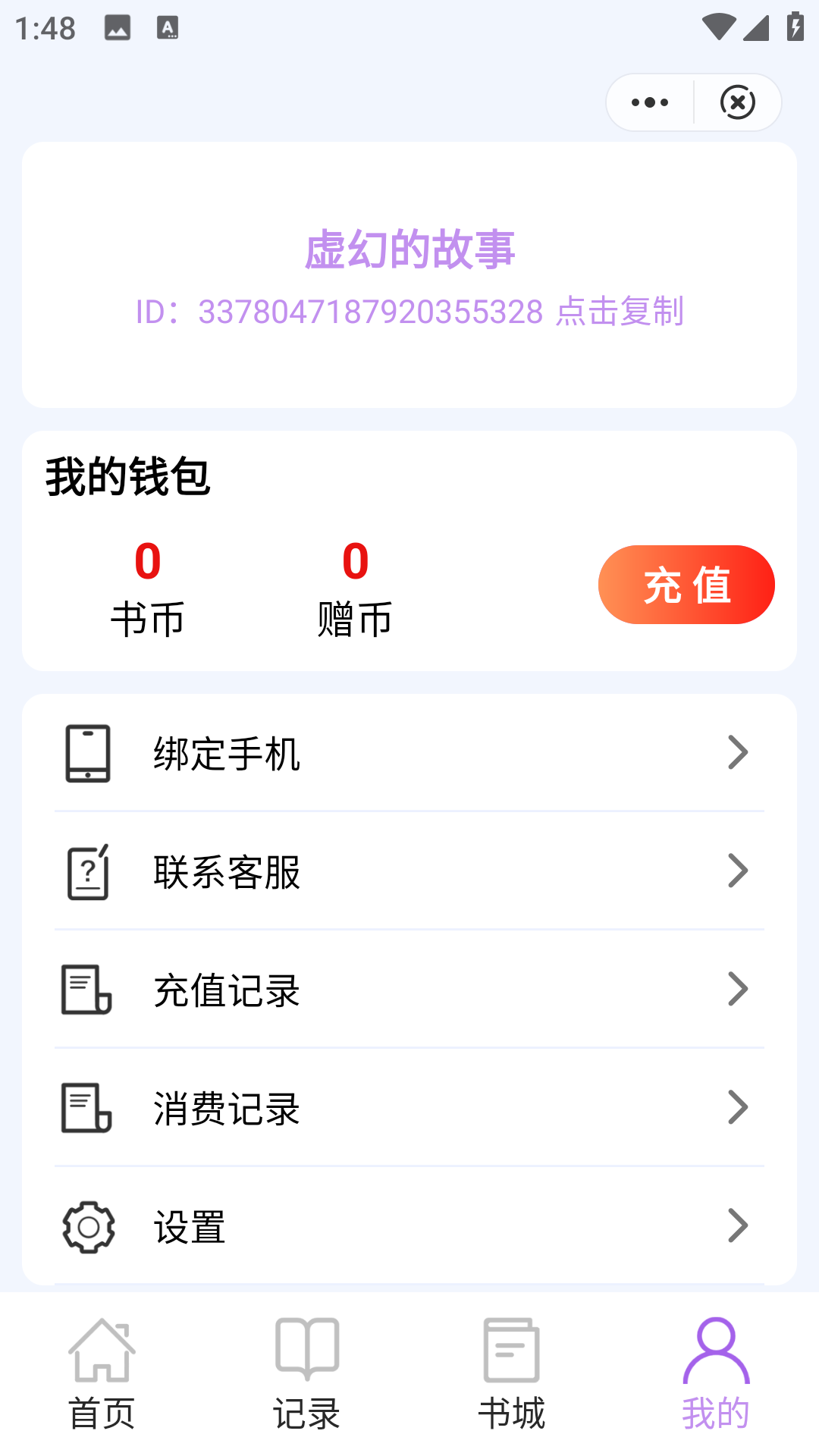819x1456 pixels.
Task: Select the bind phone icon
Action: coord(86,752)
